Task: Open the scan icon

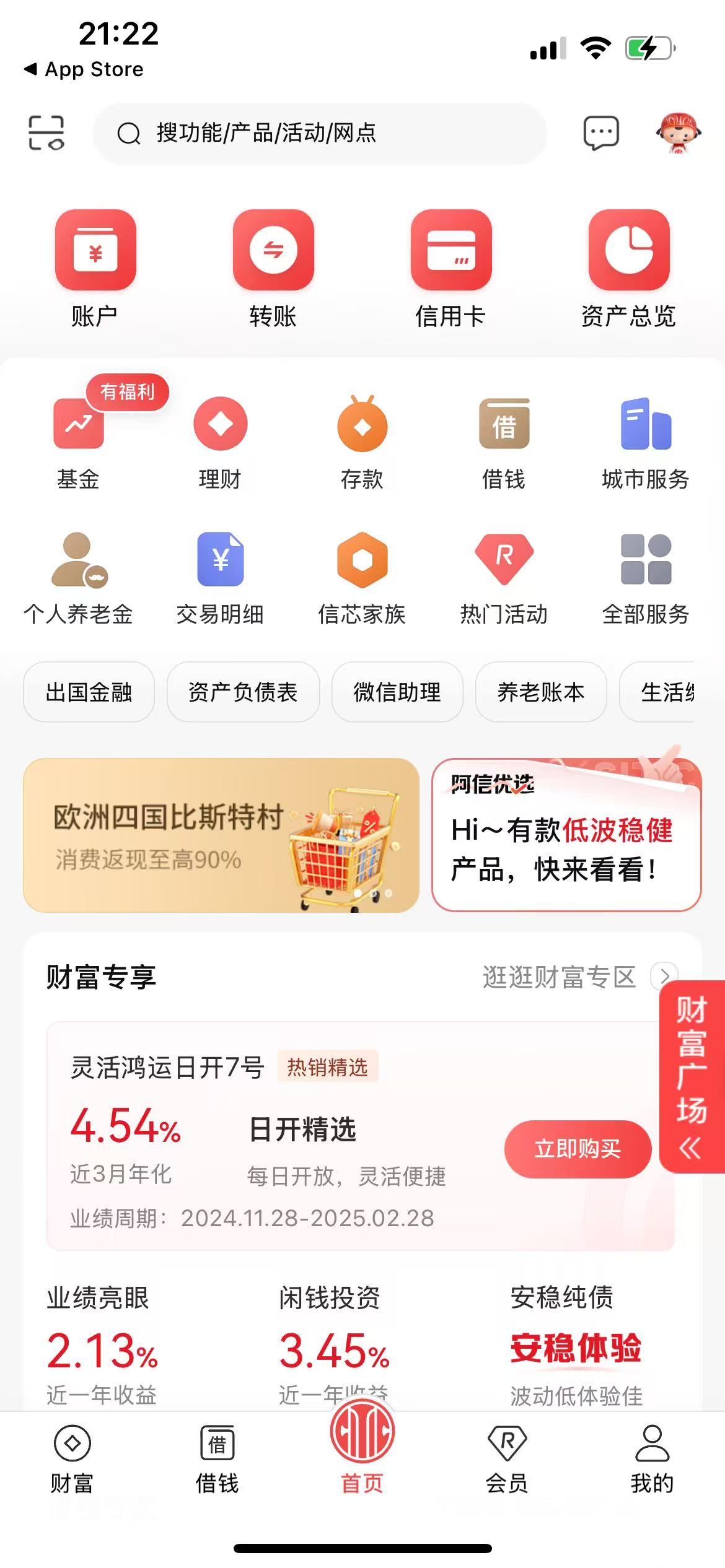Action: (46, 133)
